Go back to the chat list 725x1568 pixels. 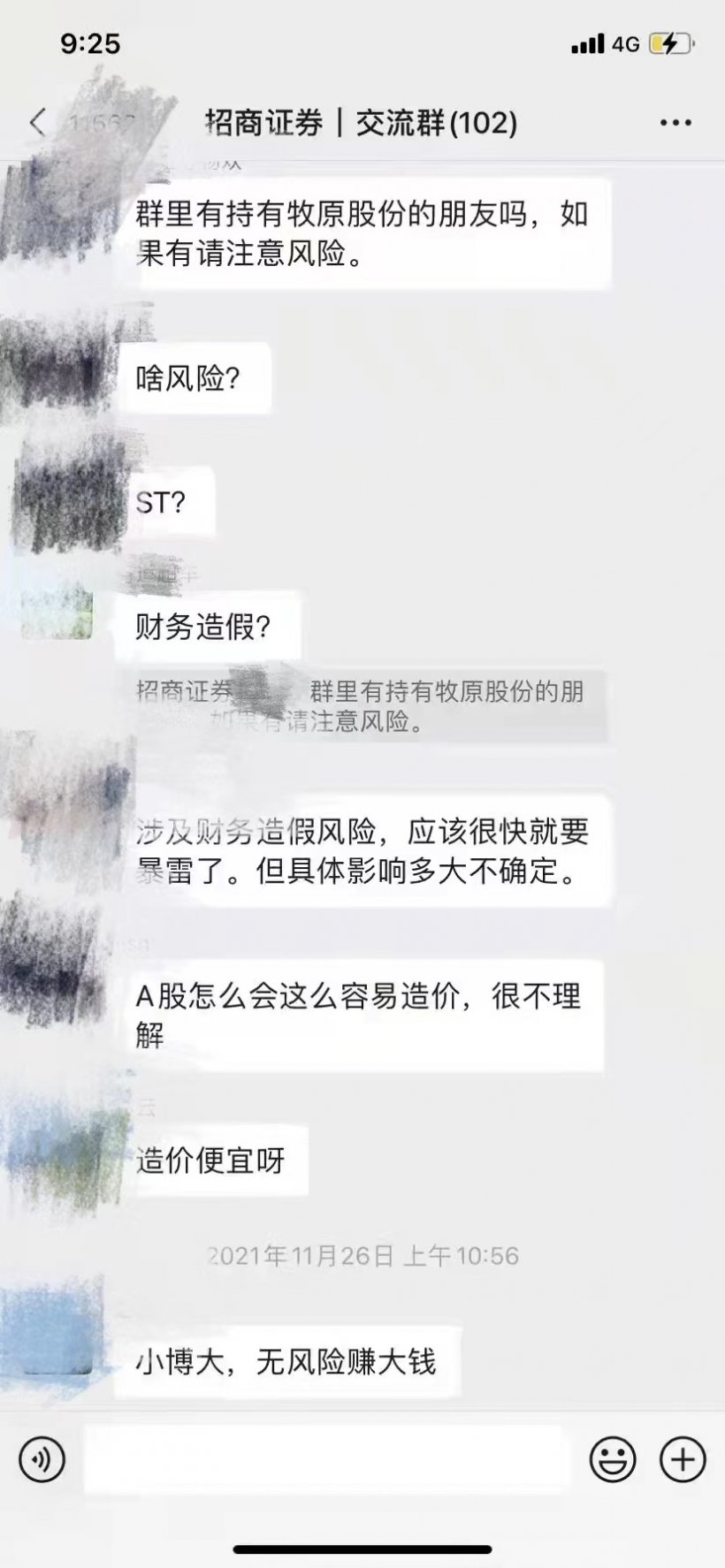37,122
